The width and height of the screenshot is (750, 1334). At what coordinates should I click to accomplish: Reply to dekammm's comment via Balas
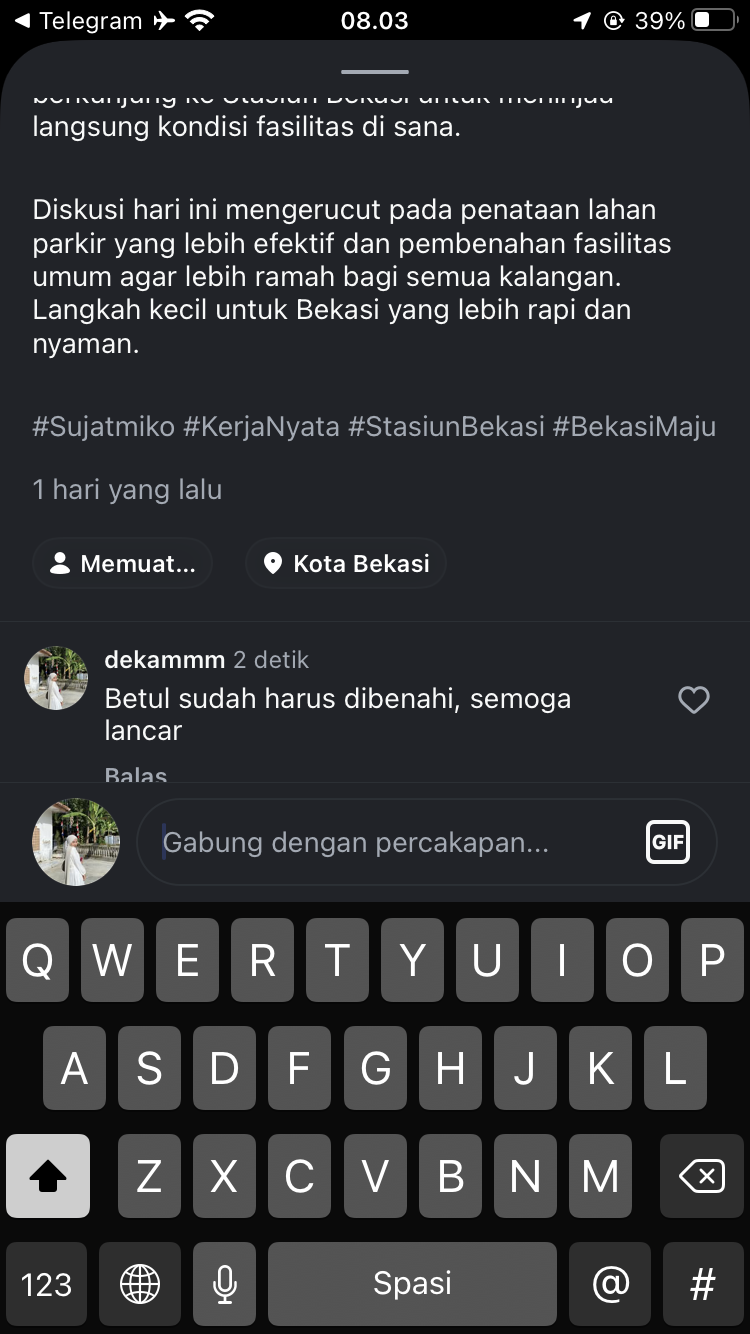tap(135, 774)
